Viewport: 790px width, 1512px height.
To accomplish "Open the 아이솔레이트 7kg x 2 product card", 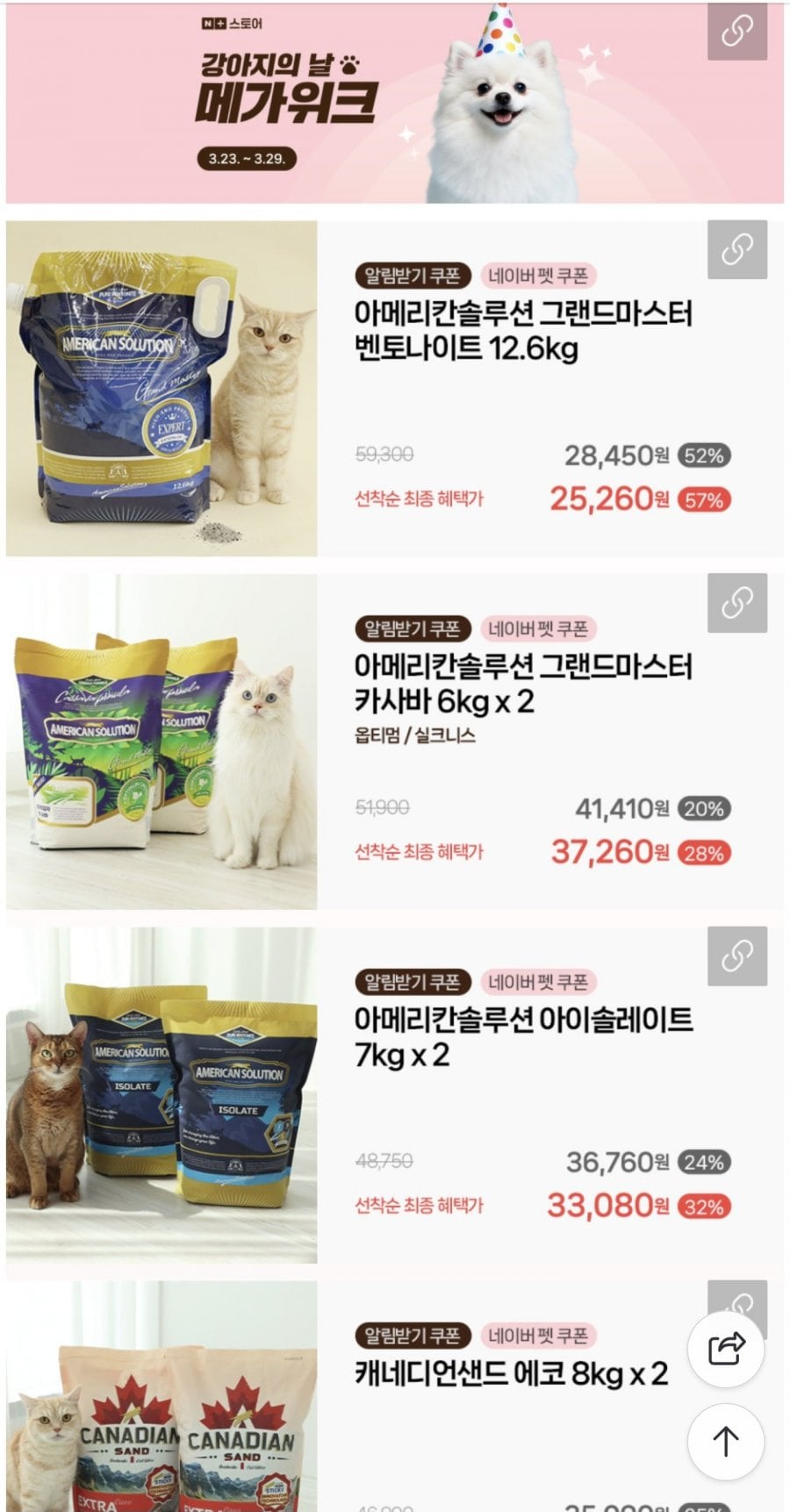I will click(523, 1037).
